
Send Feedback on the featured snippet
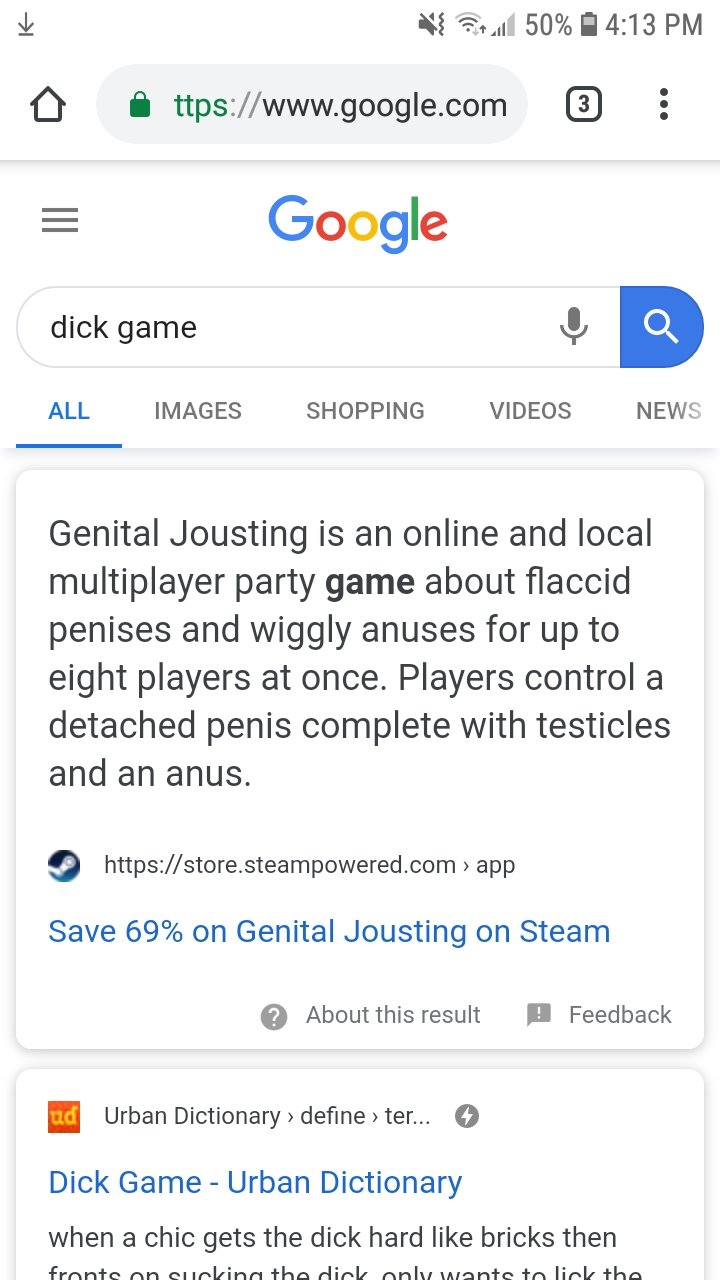tap(598, 1015)
